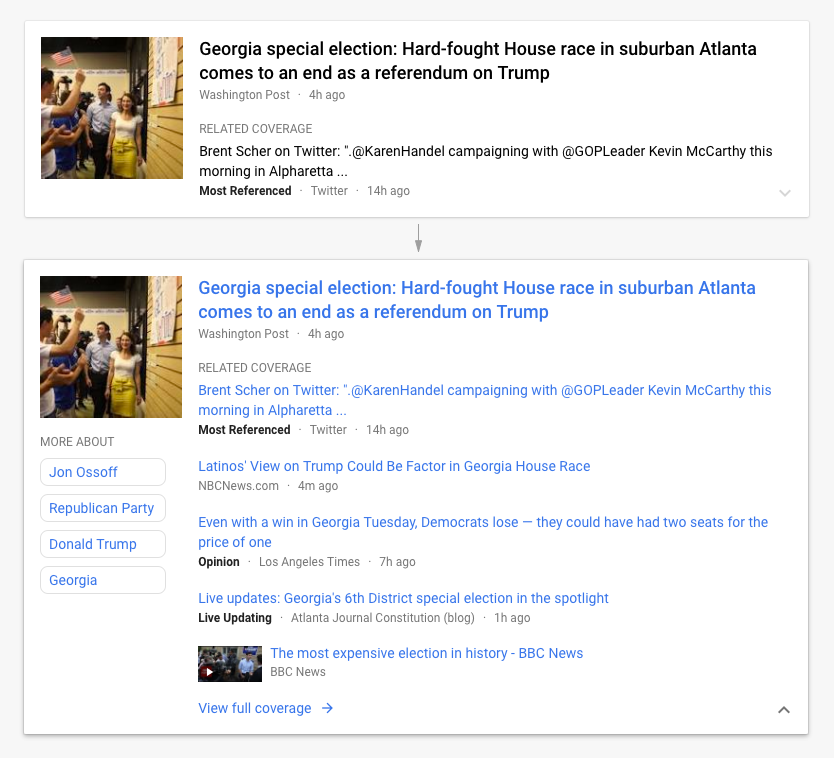
Task: Open Live updates on Georgia's 6th District election
Action: coord(403,598)
